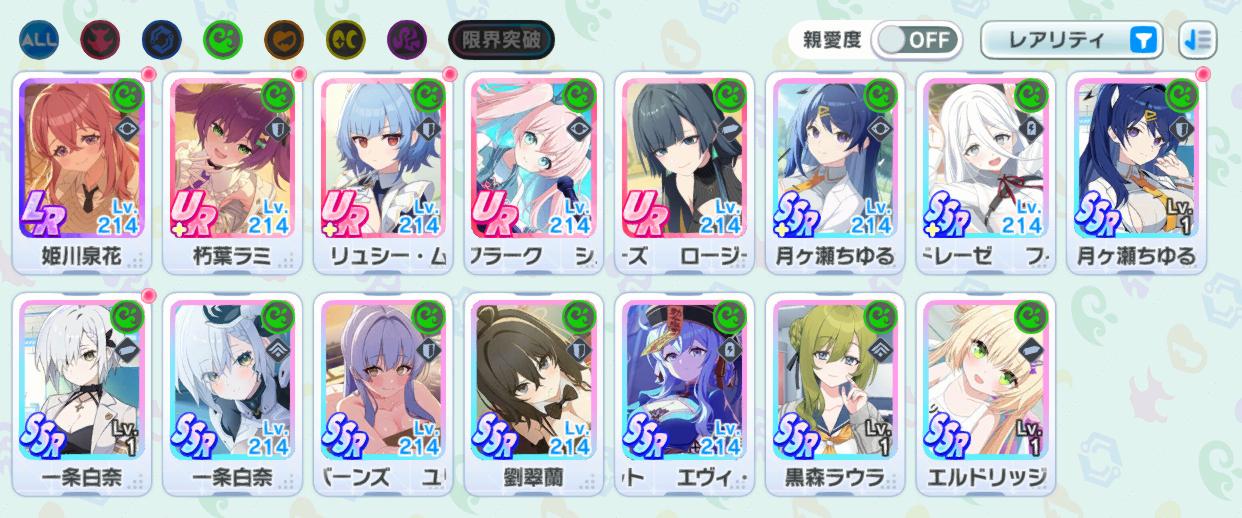View the 黒森ラウラ character card

pyautogui.click(x=835, y=394)
